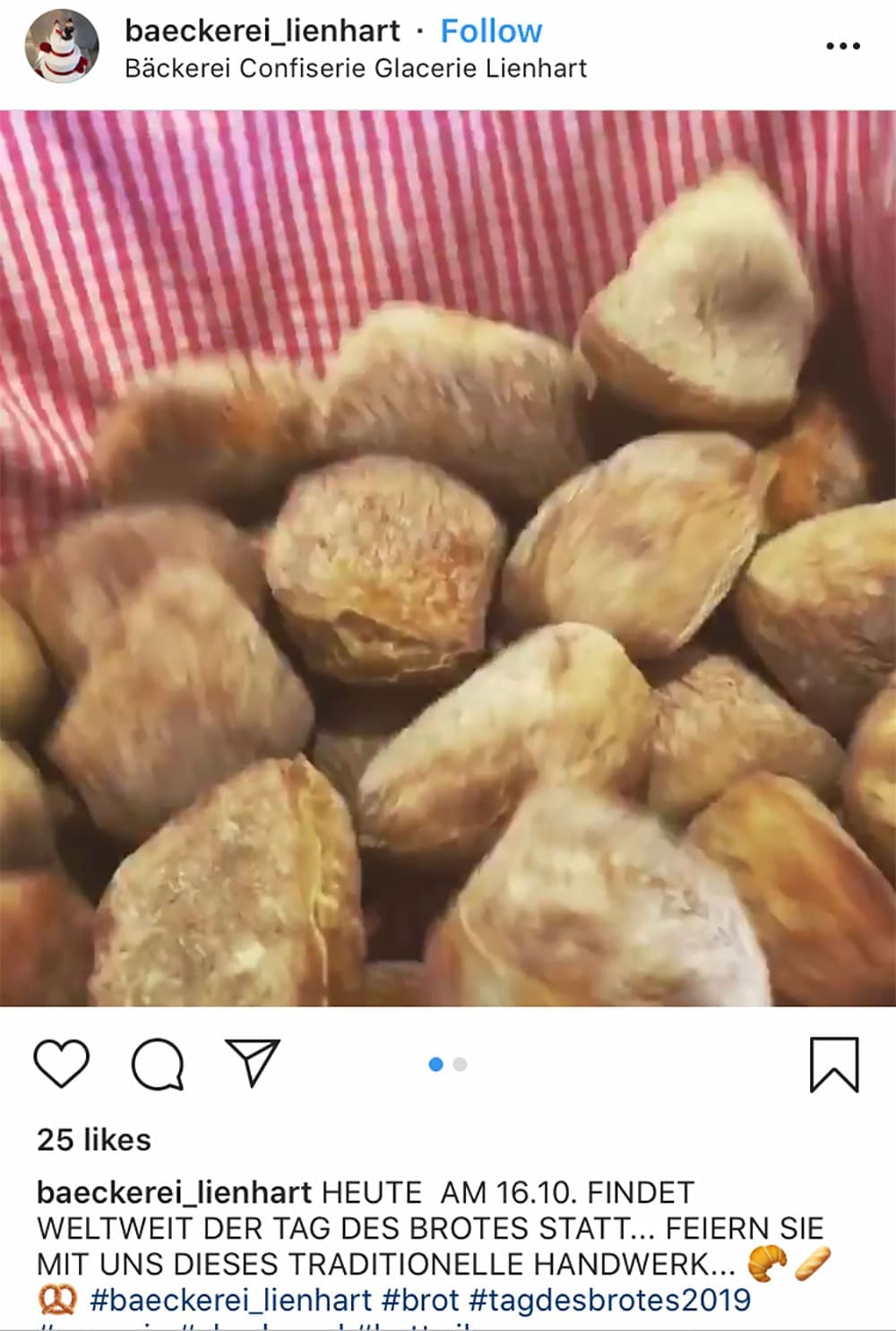
Task: Open hashtag #baeckerei_lienhart
Action: pyautogui.click(x=230, y=1300)
